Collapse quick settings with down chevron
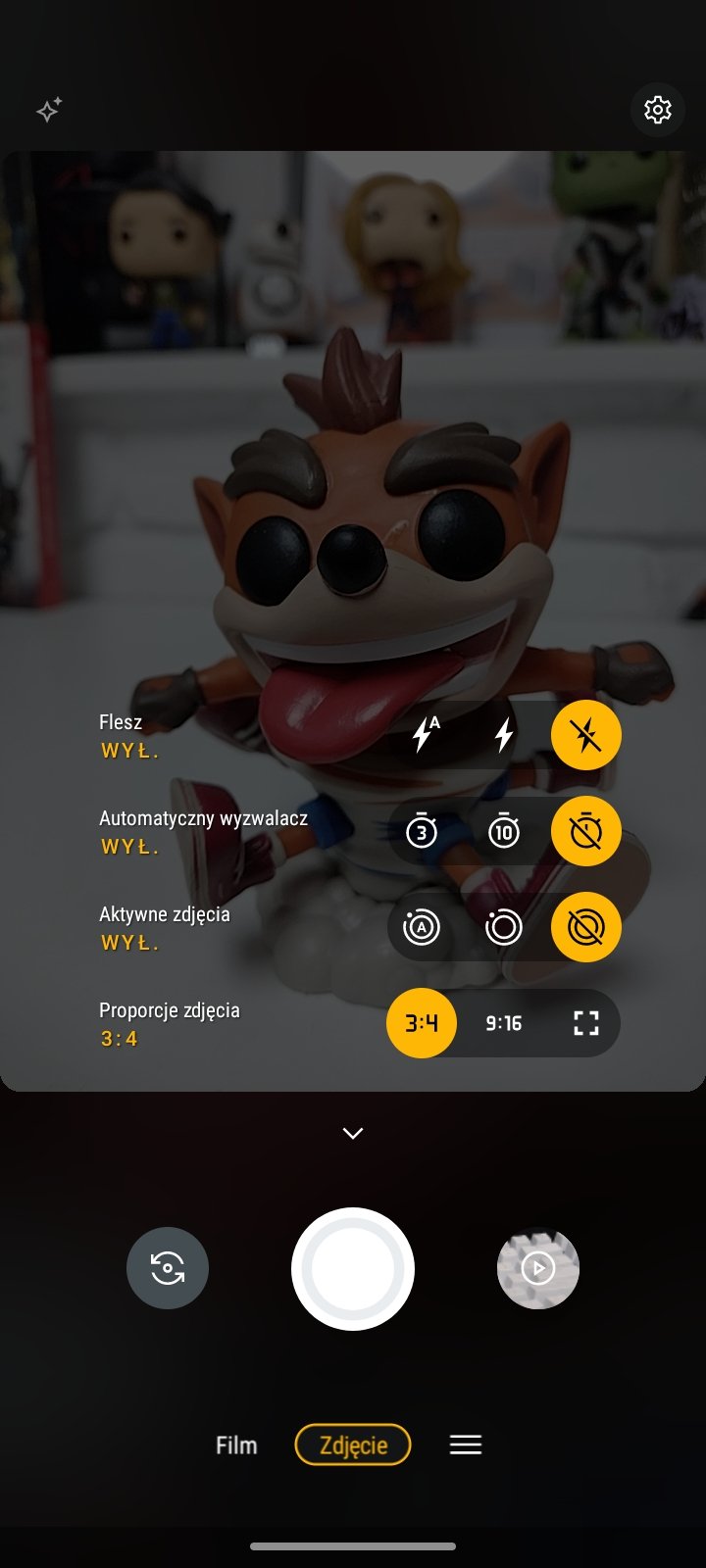This screenshot has height=1568, width=706. point(353,1133)
